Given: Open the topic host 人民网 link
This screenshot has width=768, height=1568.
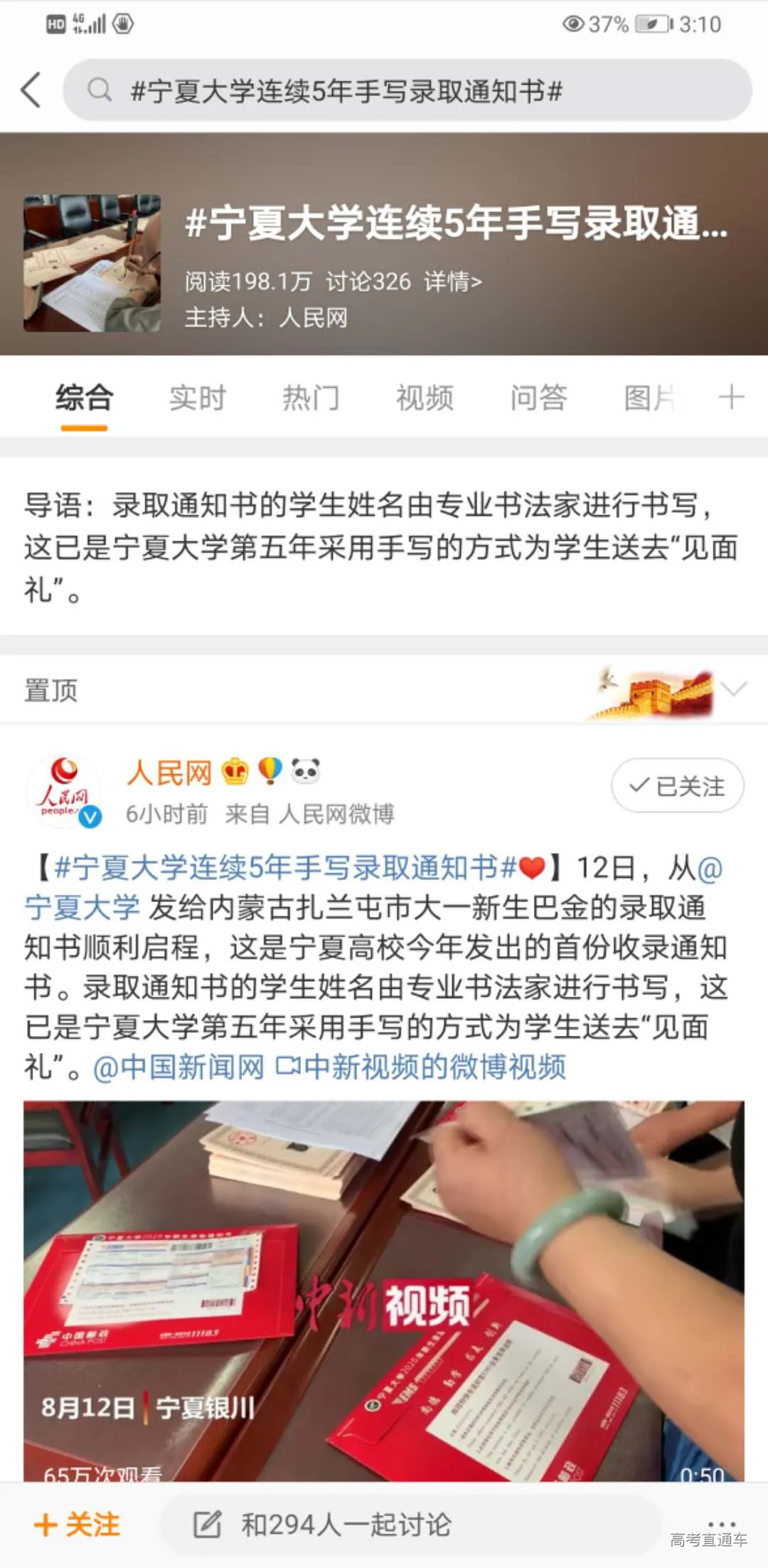Looking at the screenshot, I should pos(313,317).
